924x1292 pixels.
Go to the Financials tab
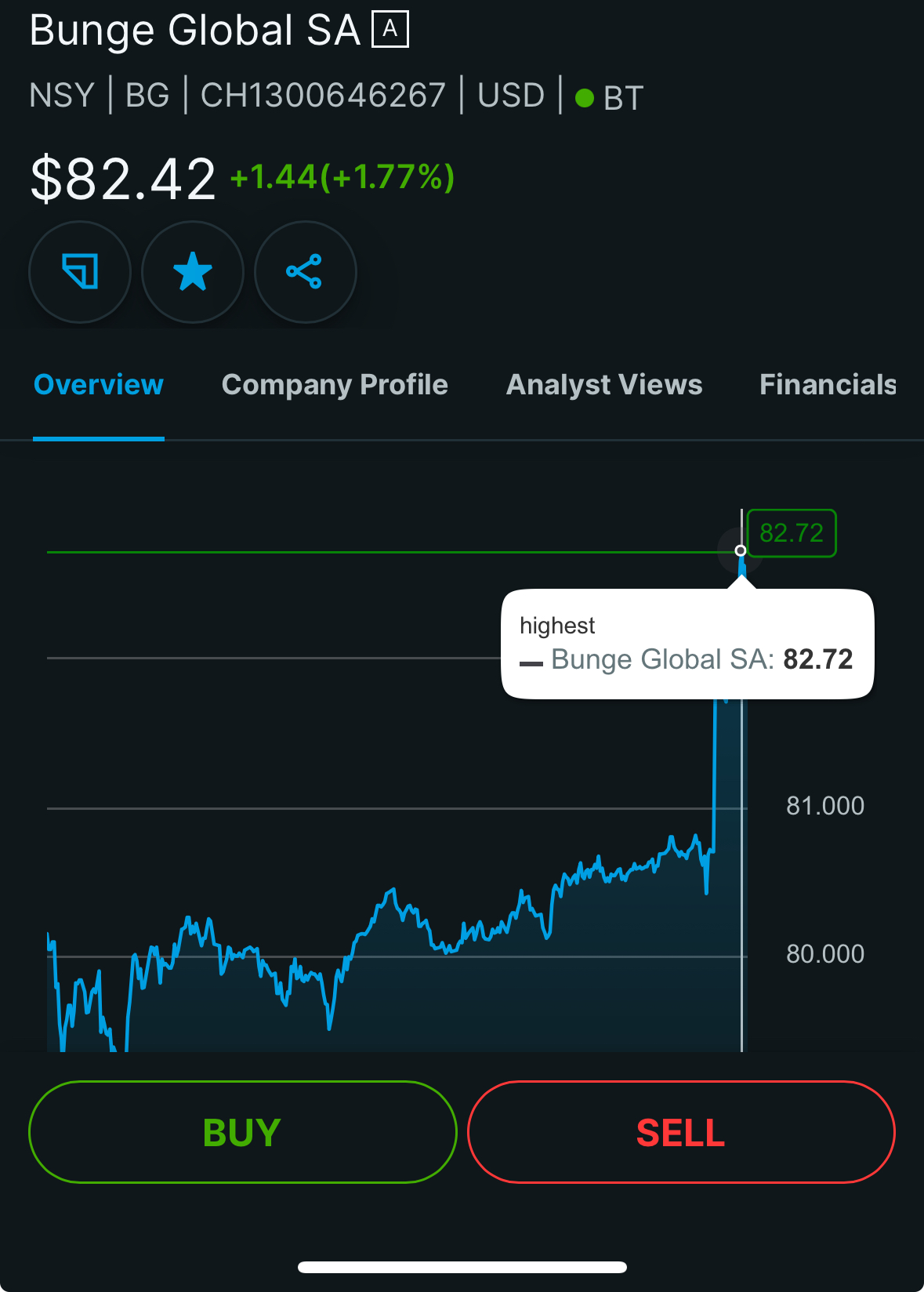[828, 385]
